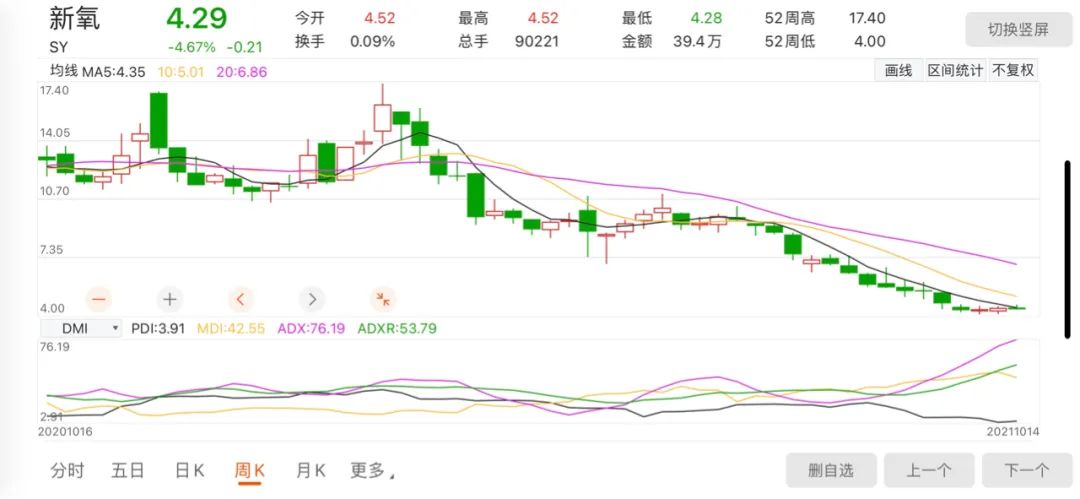Go to previous stock with 上一个
1080x499 pixels.
pyautogui.click(x=929, y=470)
